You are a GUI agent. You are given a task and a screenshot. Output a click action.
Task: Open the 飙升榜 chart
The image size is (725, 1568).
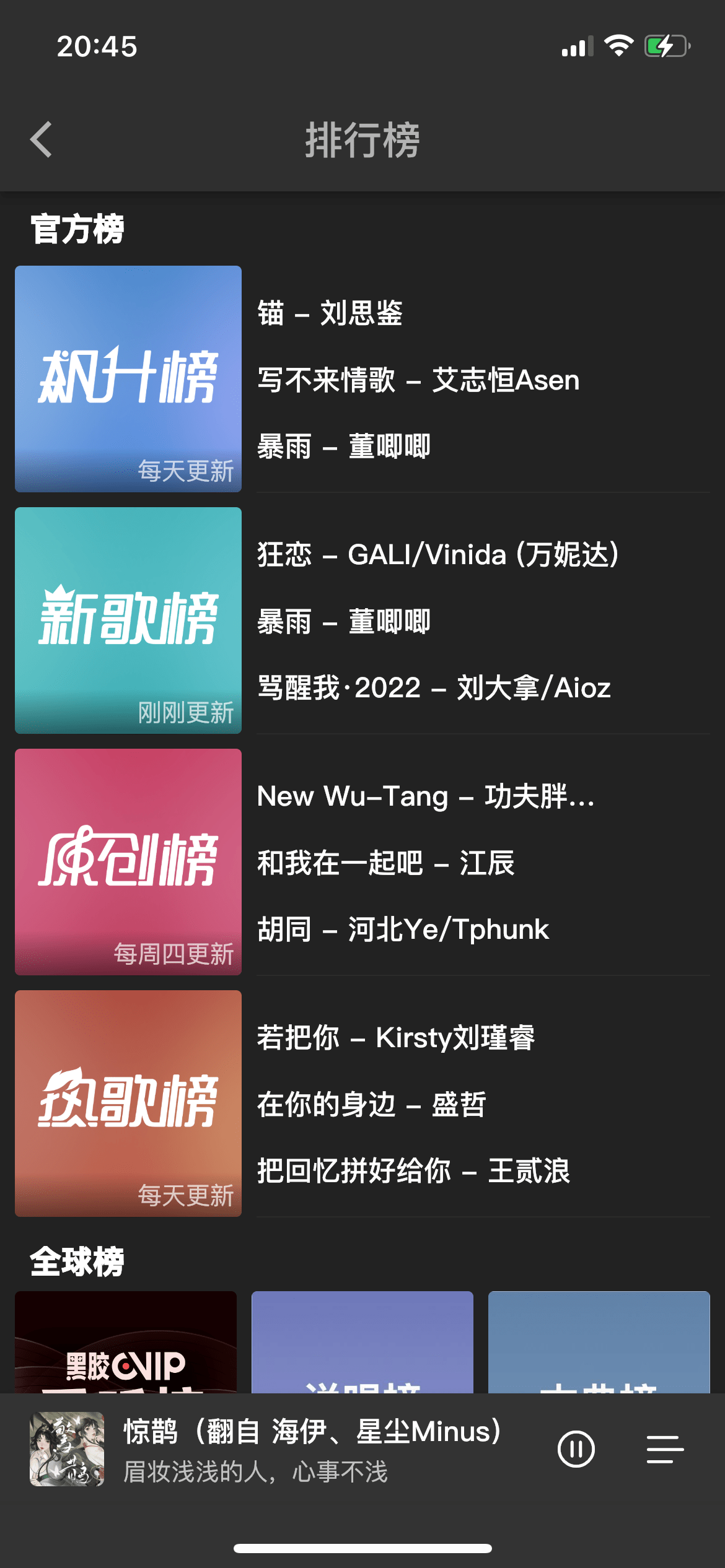tap(128, 378)
